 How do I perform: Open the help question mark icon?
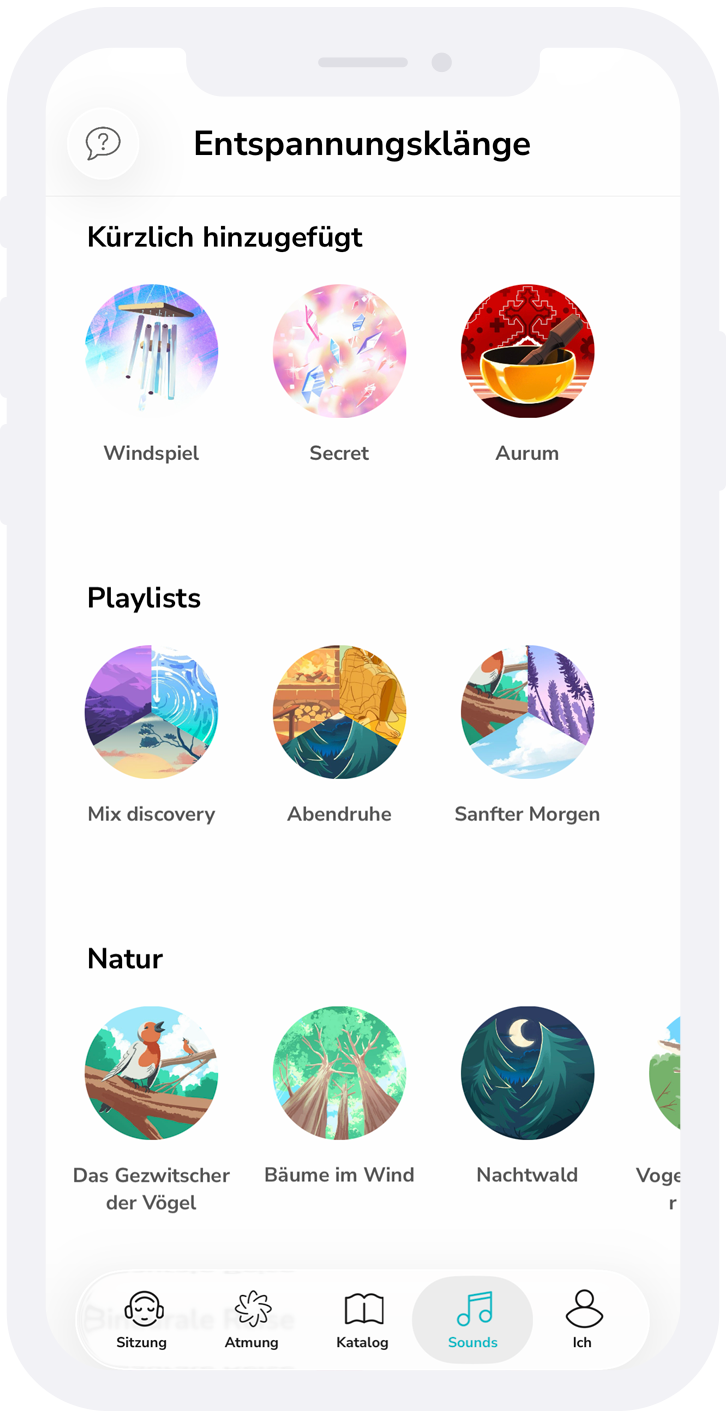(103, 143)
